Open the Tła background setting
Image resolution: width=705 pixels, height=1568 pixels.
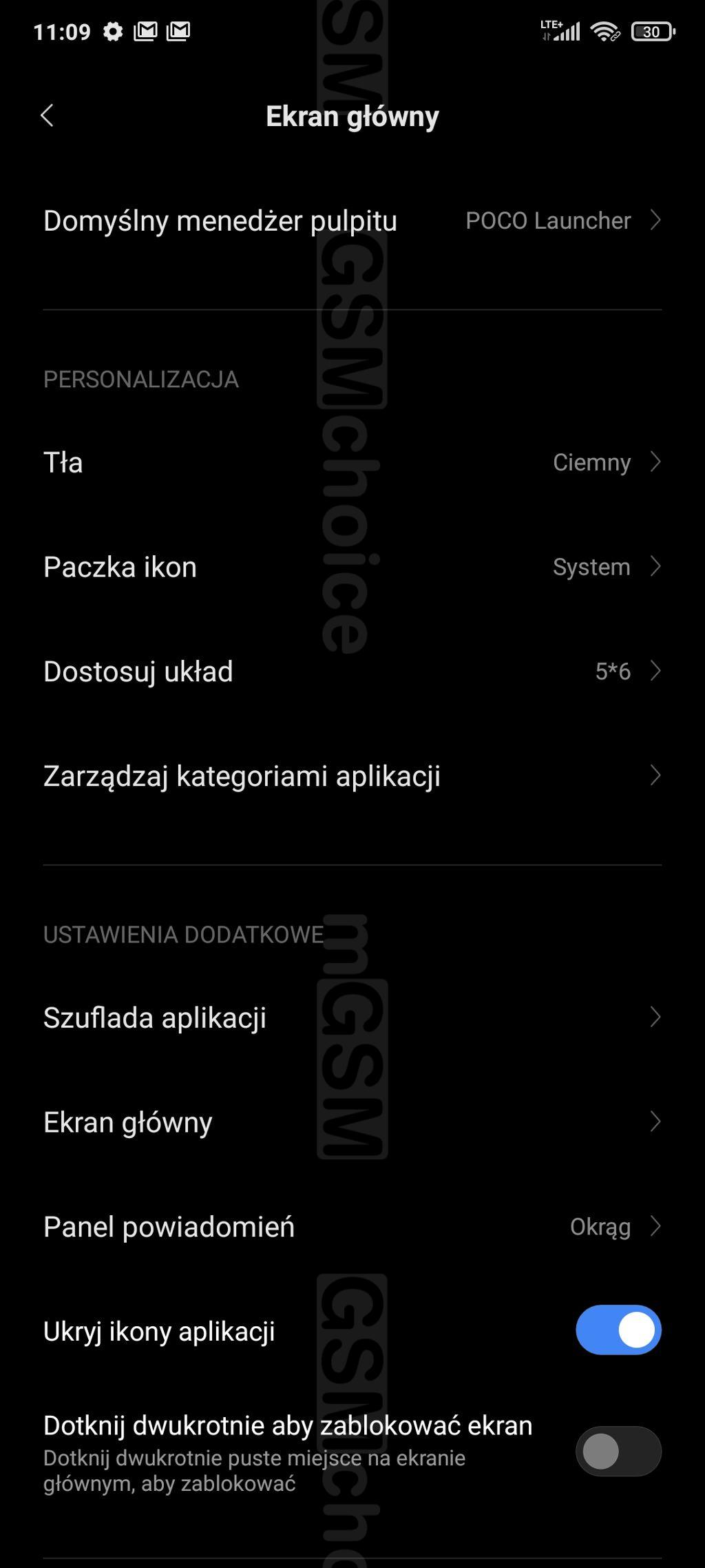[x=352, y=462]
